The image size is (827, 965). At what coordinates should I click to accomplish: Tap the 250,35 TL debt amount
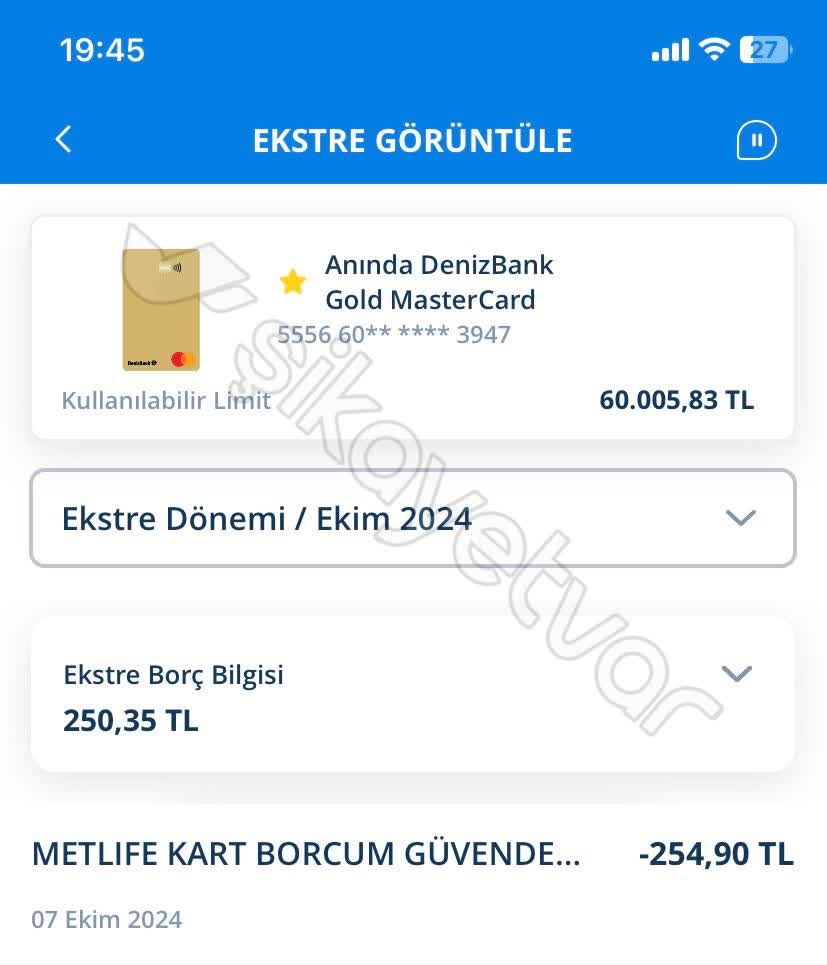[x=129, y=720]
